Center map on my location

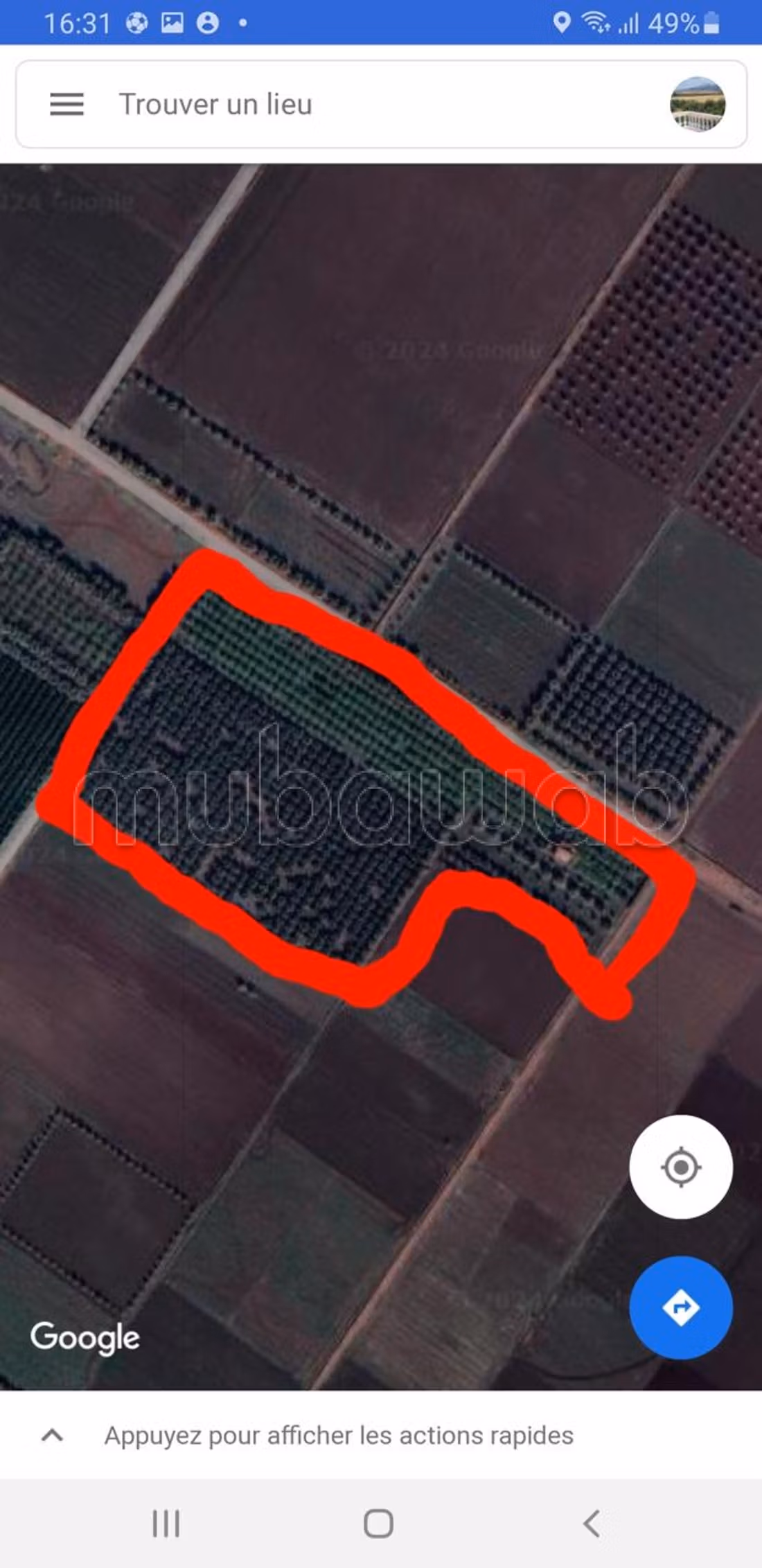coord(681,1168)
